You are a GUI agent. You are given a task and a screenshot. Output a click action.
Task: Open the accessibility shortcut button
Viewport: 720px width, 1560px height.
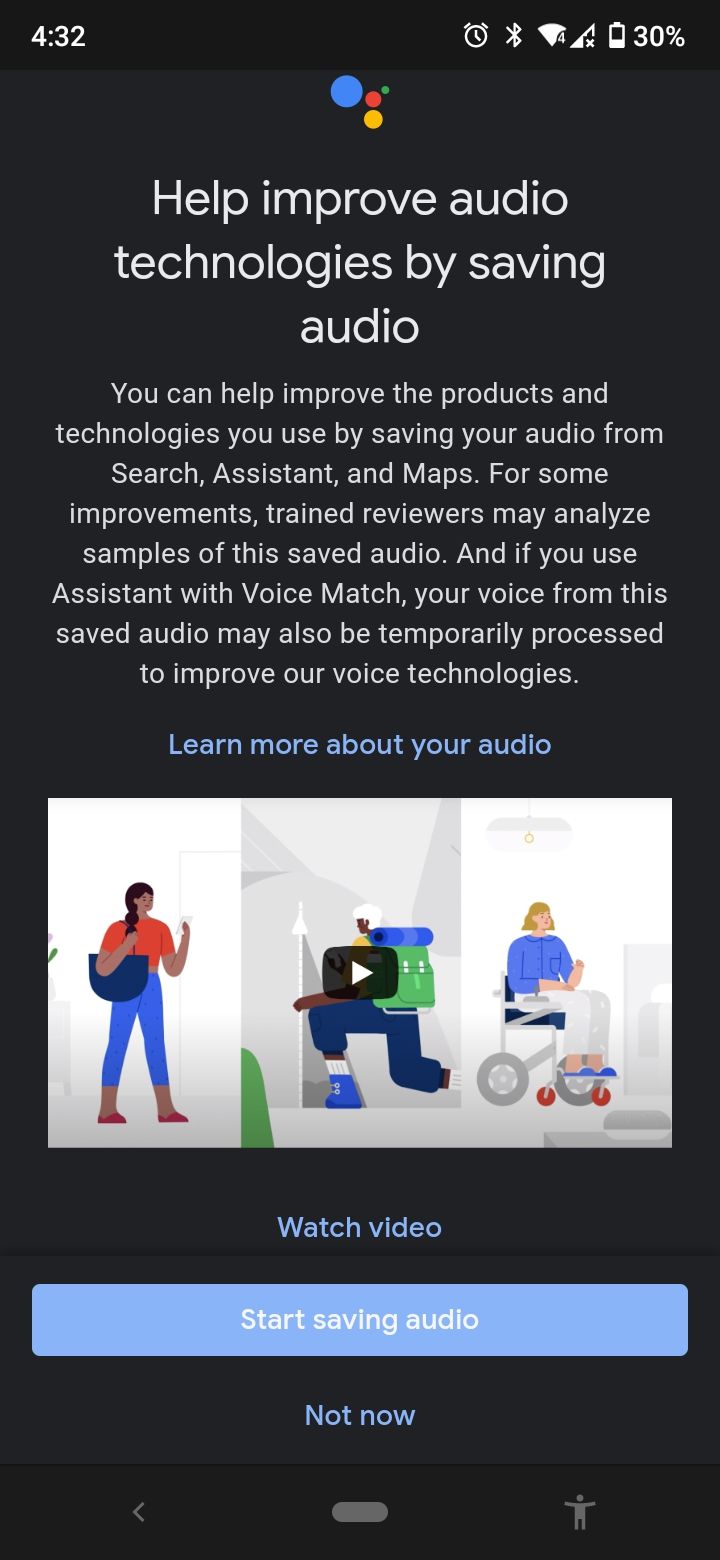click(x=579, y=1511)
